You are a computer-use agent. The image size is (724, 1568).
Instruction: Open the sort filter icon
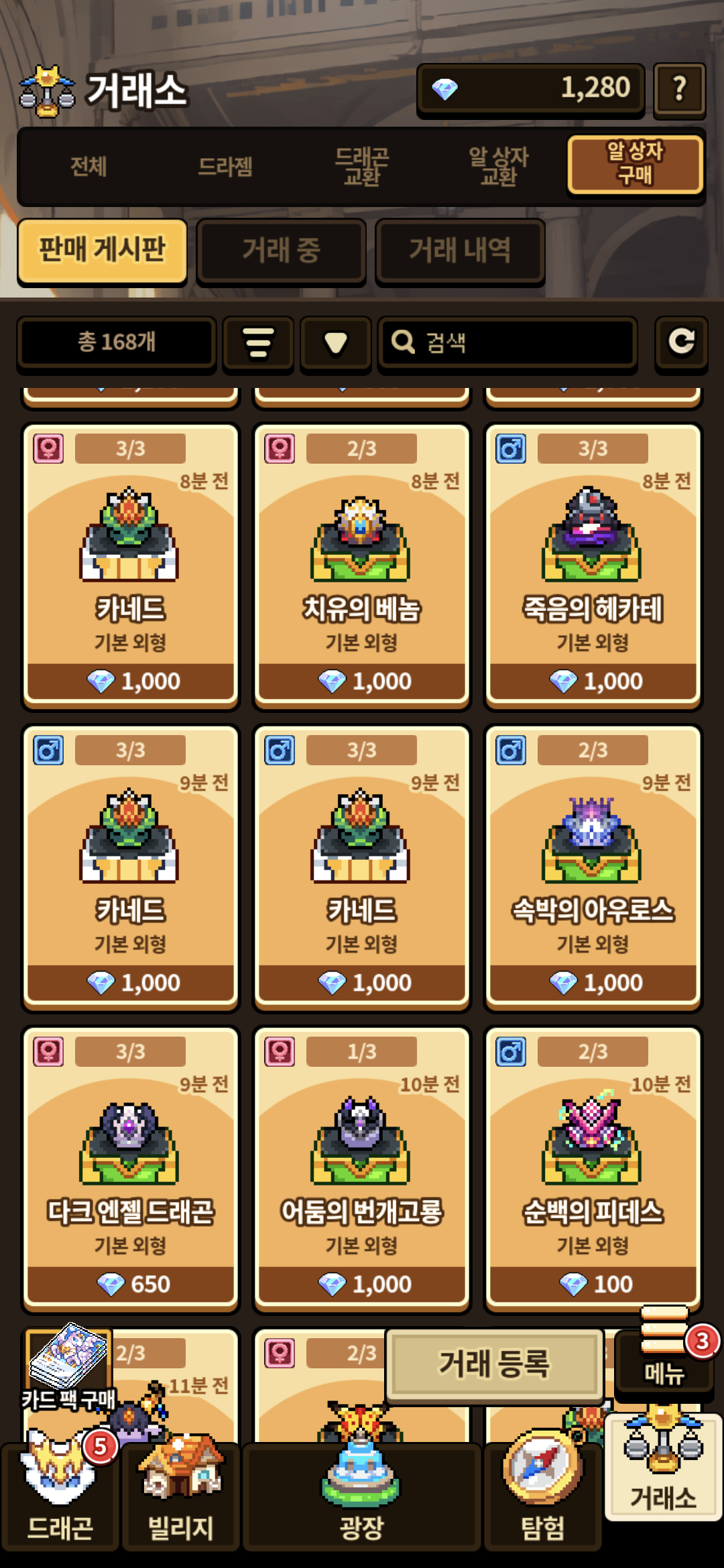pyautogui.click(x=258, y=342)
